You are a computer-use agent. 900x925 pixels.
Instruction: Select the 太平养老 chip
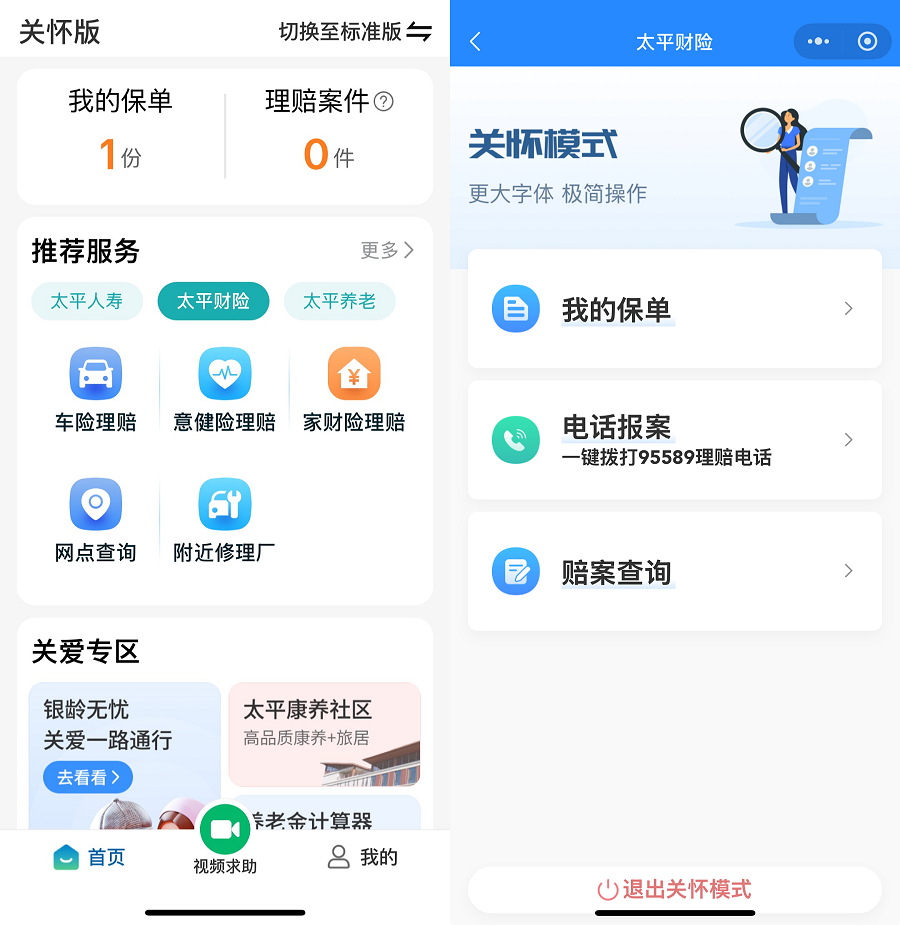tap(339, 301)
